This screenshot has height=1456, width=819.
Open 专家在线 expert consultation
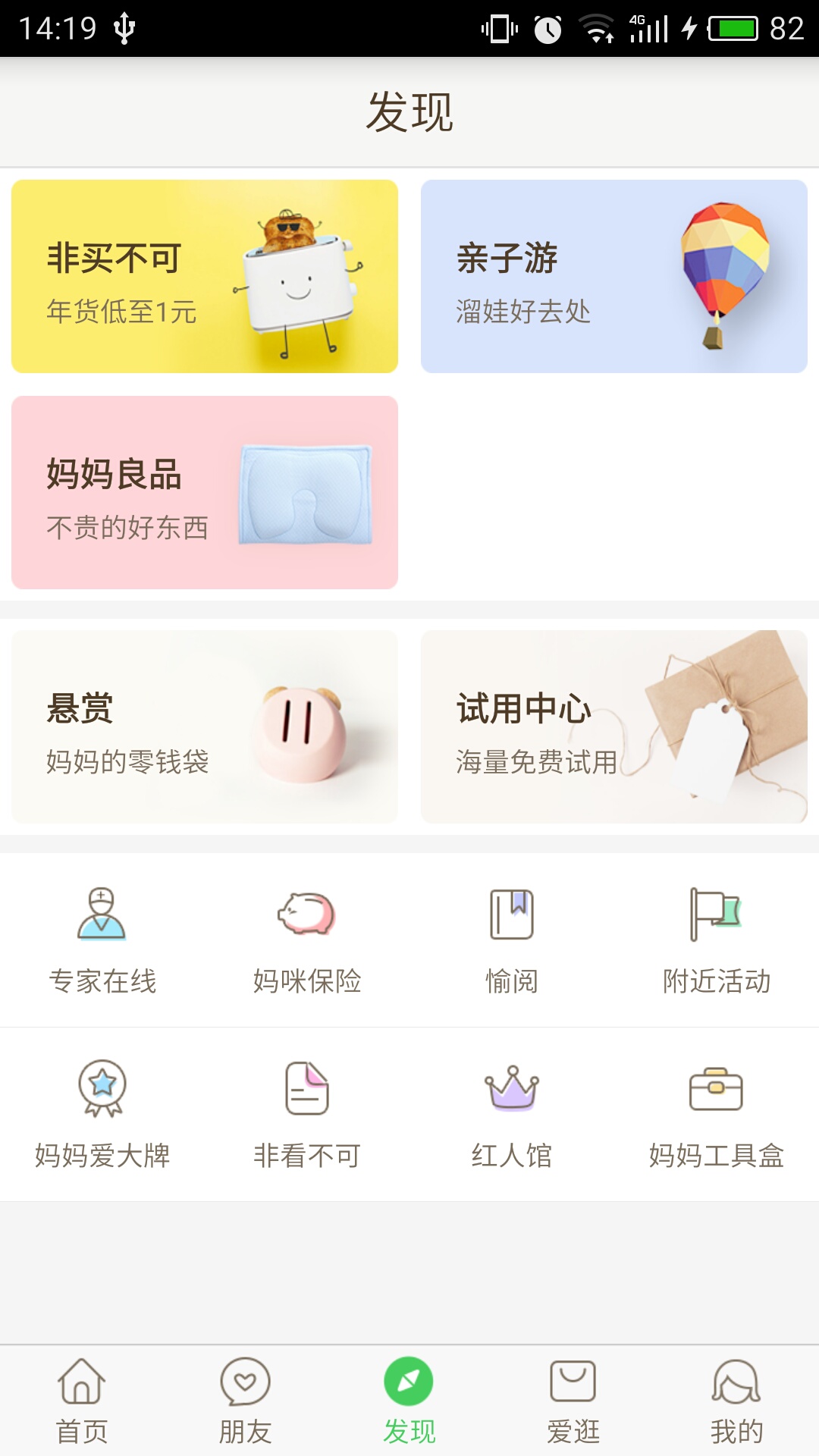click(102, 940)
